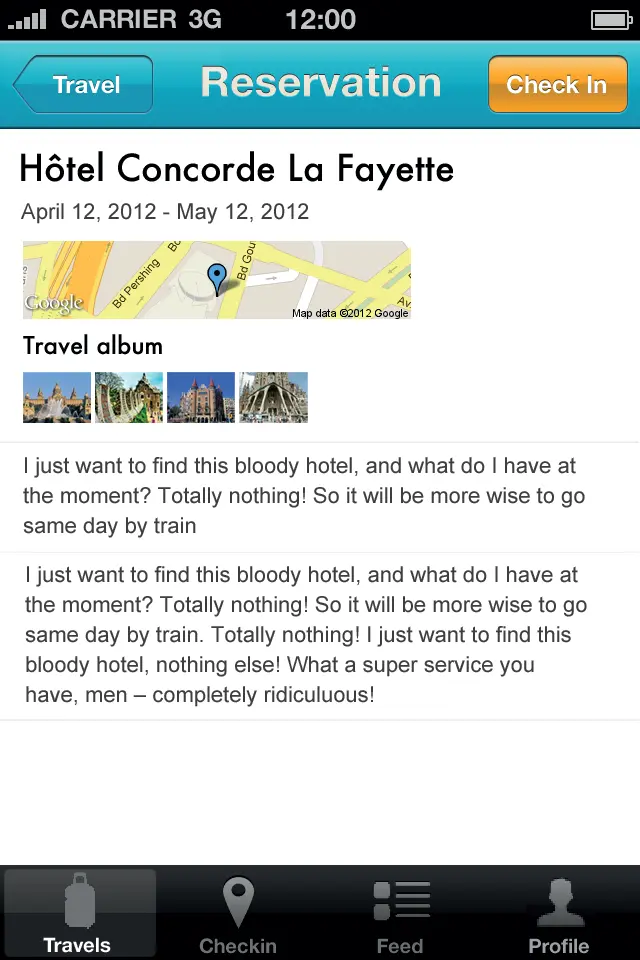The width and height of the screenshot is (640, 960).
Task: Go back to the Travel screen
Action: coord(84,85)
